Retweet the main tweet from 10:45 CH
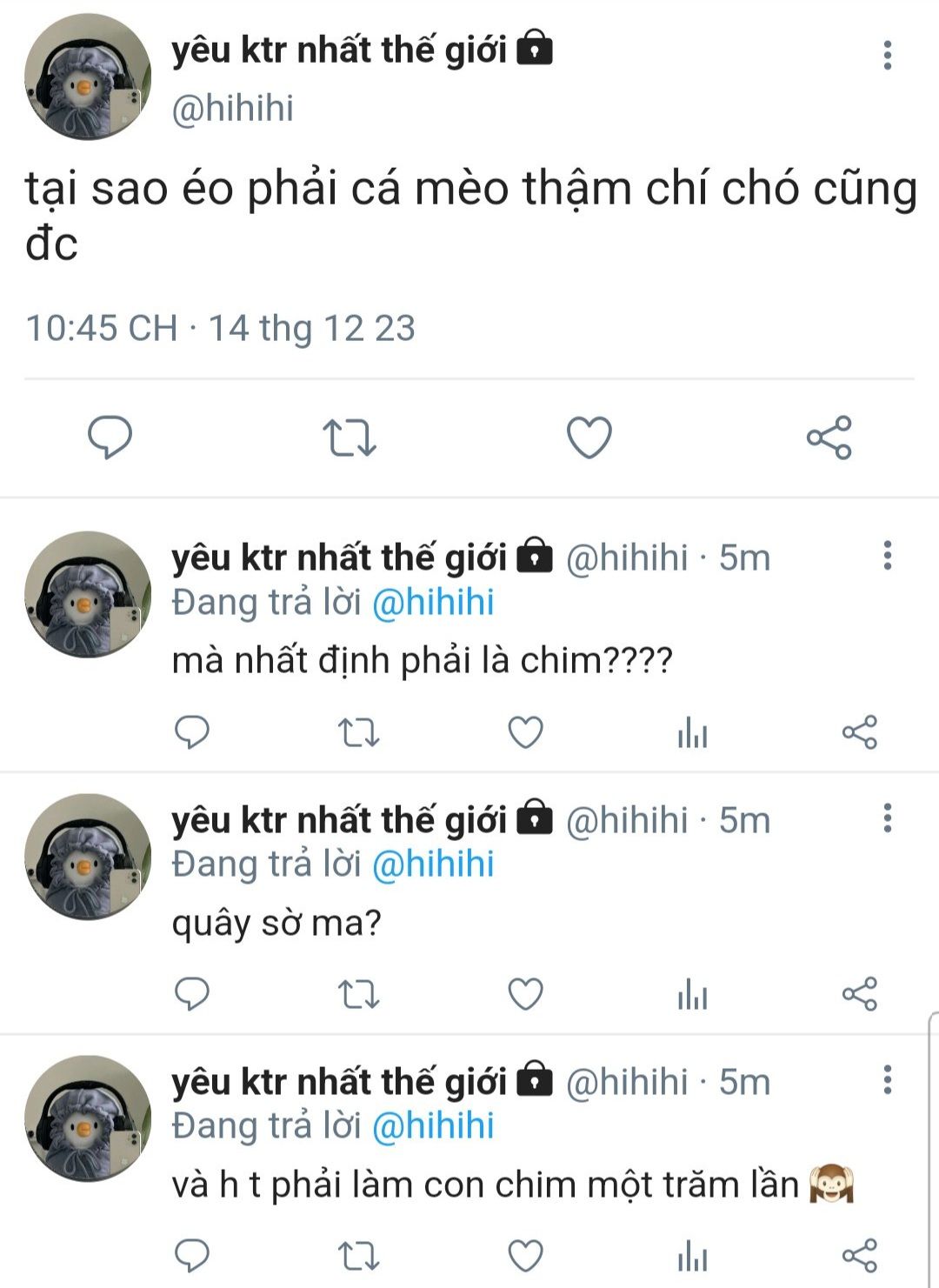 [x=349, y=437]
